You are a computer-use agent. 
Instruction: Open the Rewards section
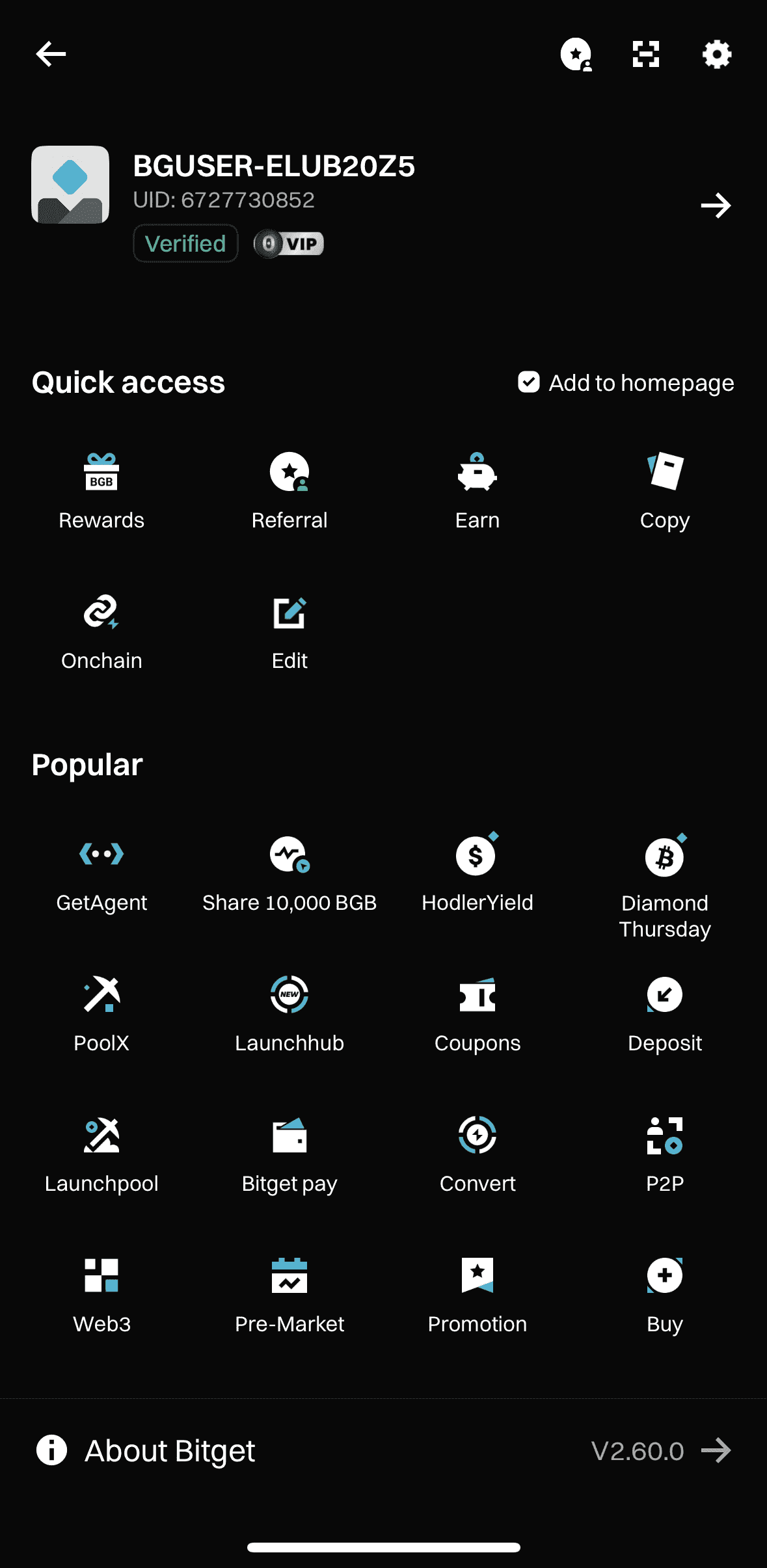(101, 491)
